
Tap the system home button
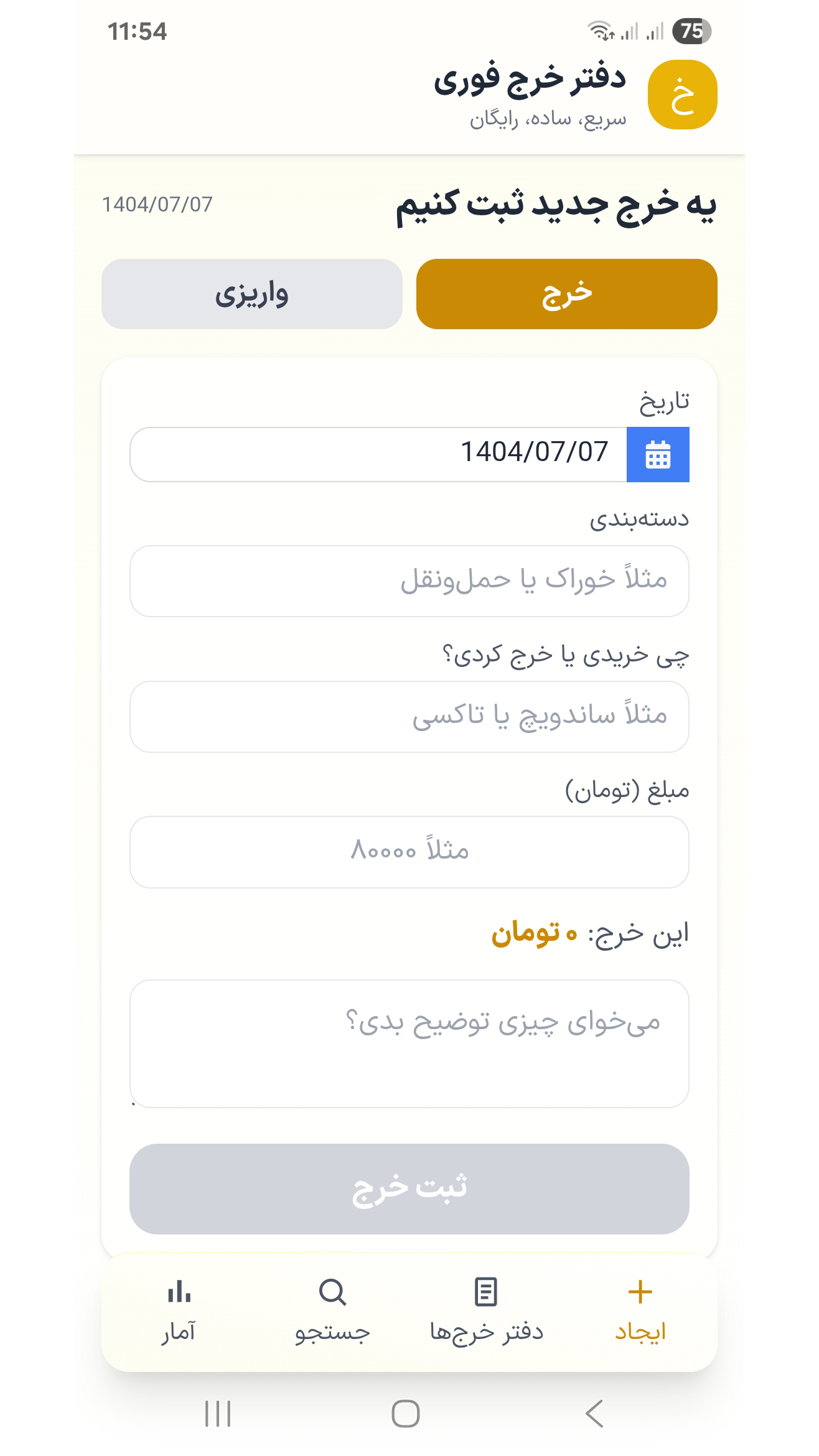pos(406,1414)
